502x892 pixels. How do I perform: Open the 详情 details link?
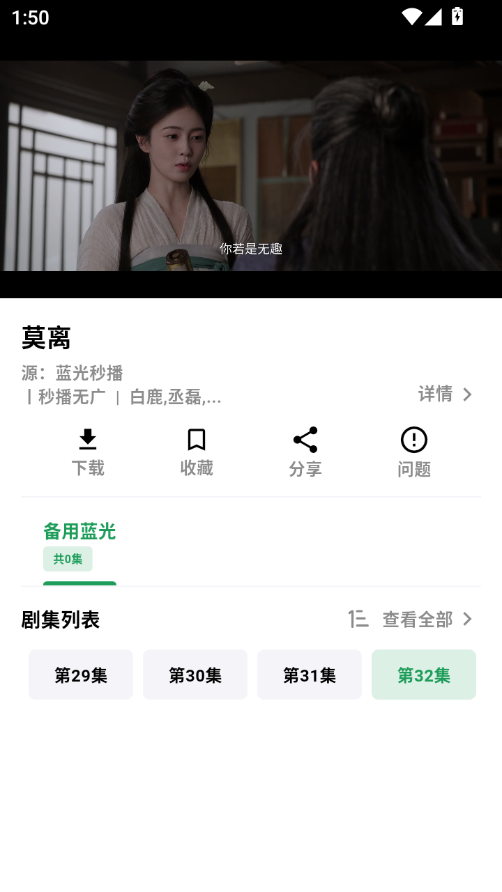(x=446, y=394)
